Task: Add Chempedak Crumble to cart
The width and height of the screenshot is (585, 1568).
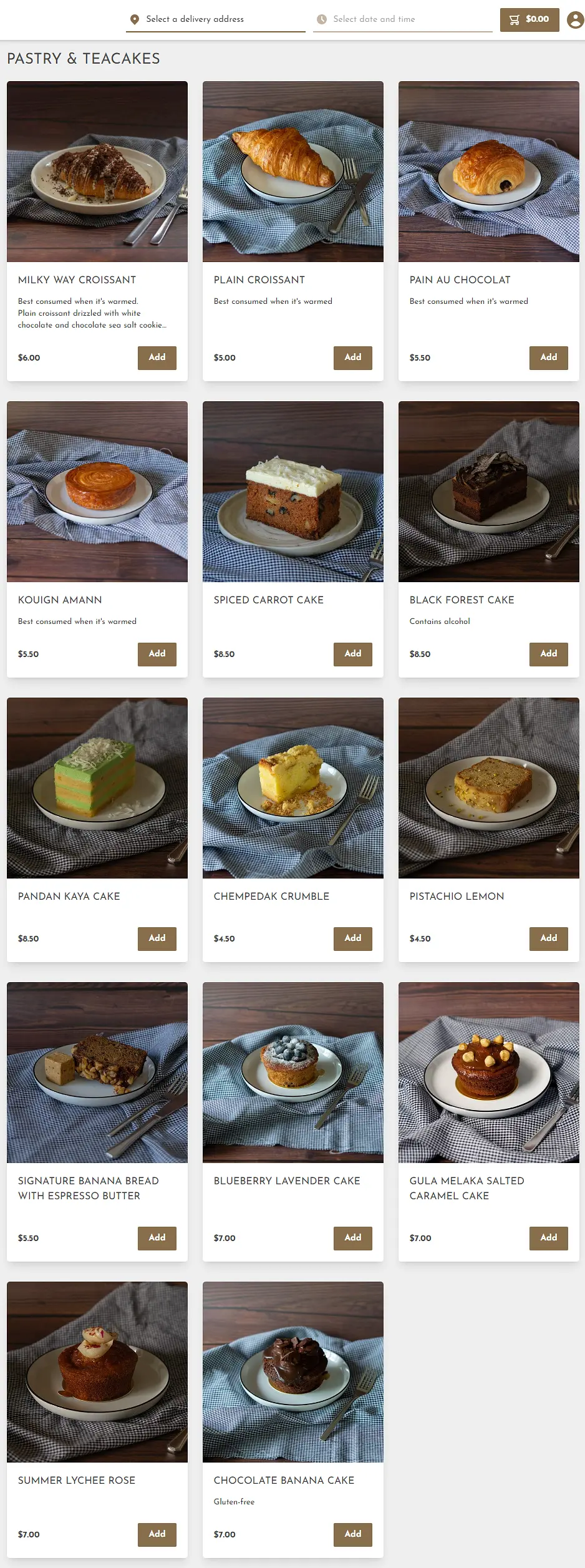Action: 352,938
